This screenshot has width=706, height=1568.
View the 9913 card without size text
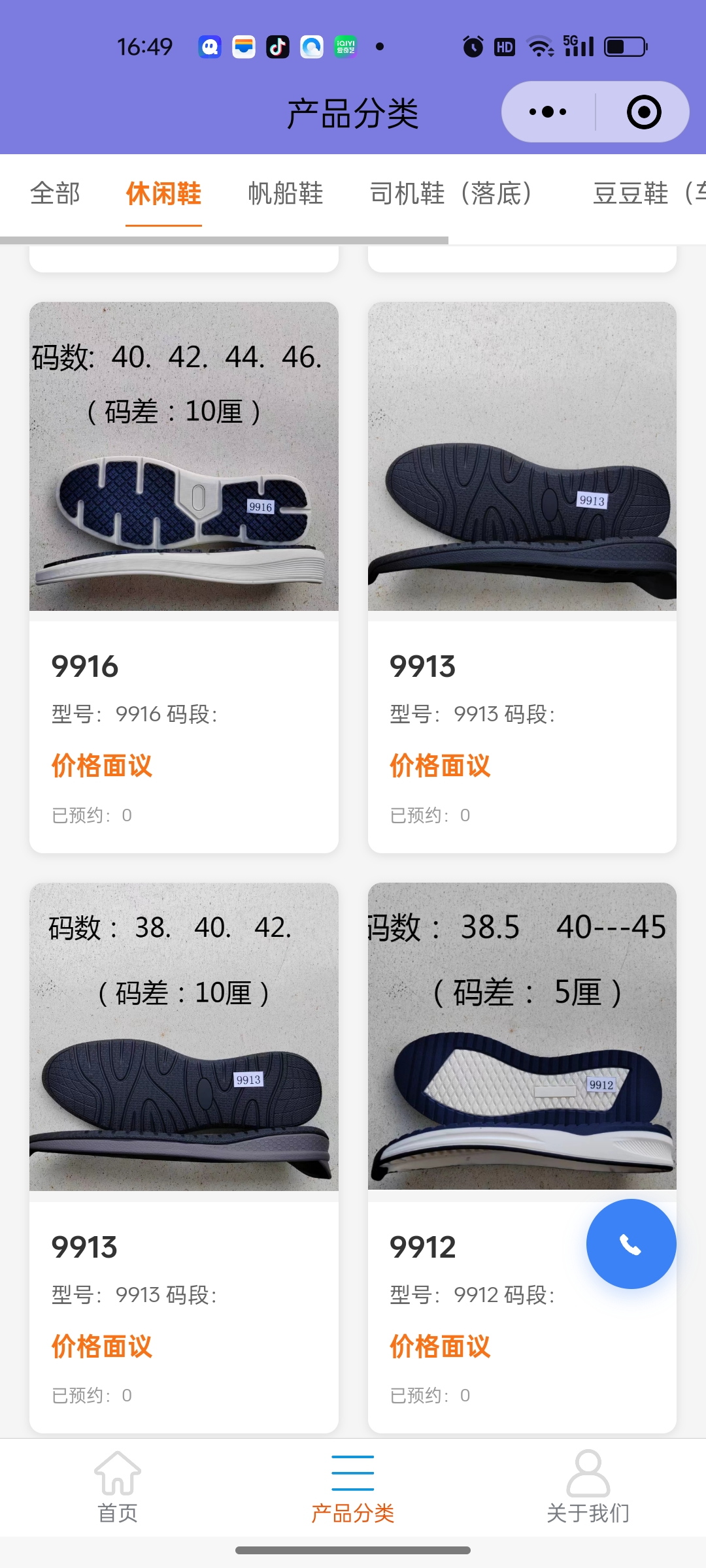pyautogui.click(x=522, y=575)
